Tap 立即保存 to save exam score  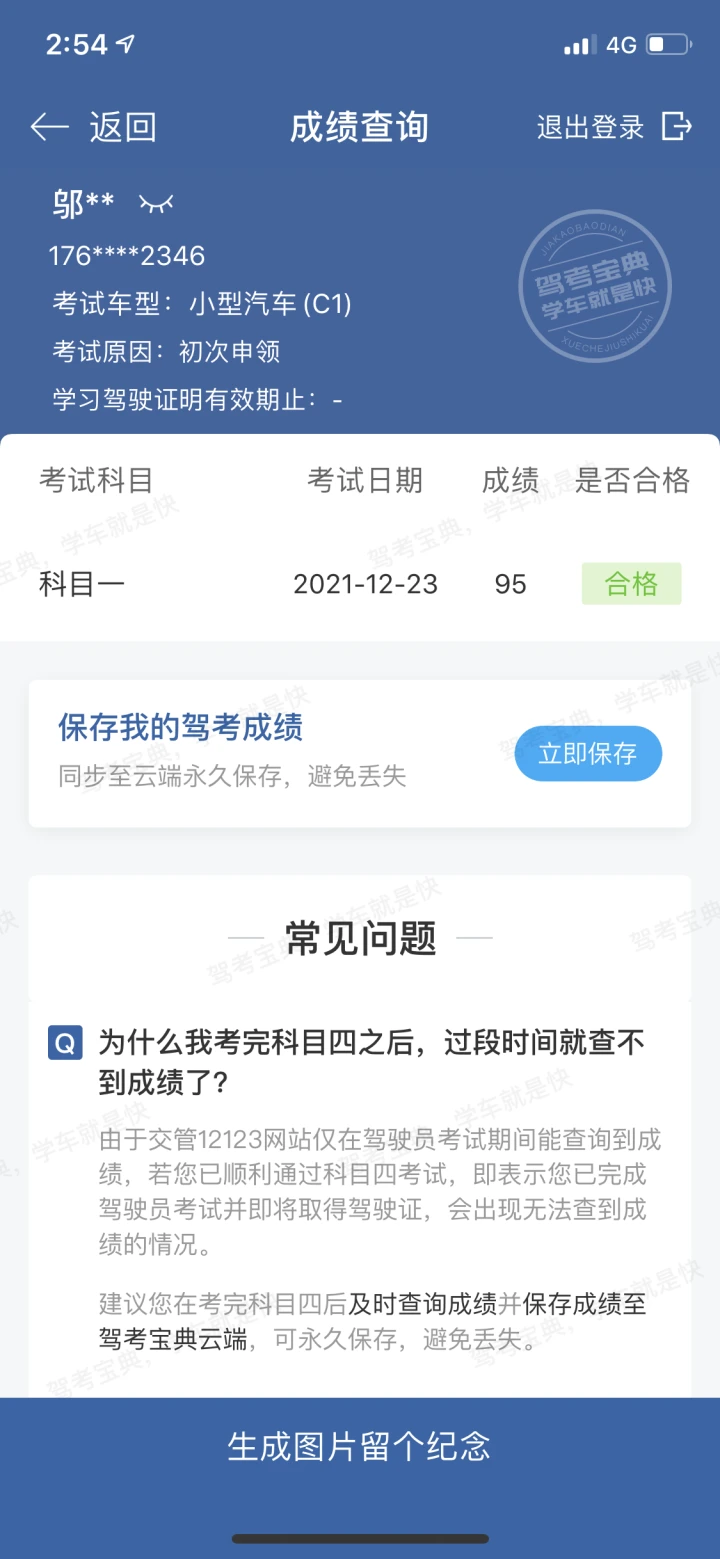pyautogui.click(x=588, y=754)
